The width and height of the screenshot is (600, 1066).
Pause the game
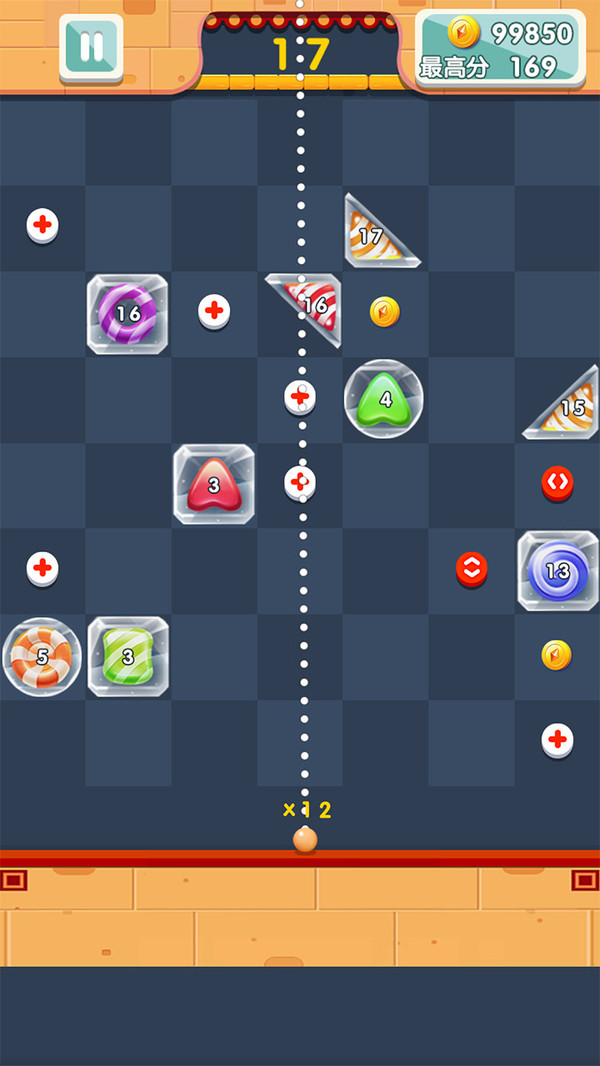(91, 47)
